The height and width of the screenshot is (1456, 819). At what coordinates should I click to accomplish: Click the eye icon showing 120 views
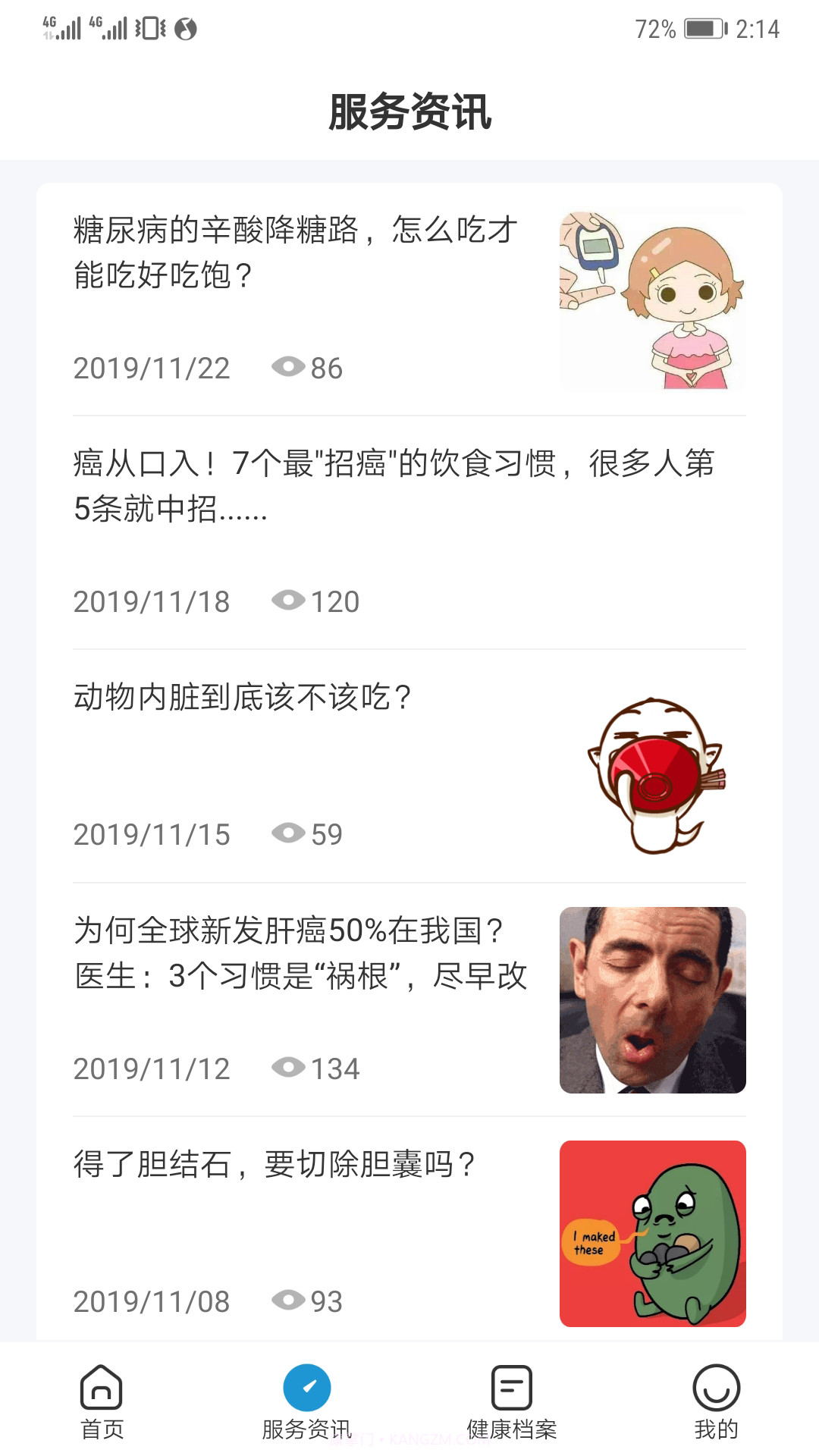(x=288, y=601)
